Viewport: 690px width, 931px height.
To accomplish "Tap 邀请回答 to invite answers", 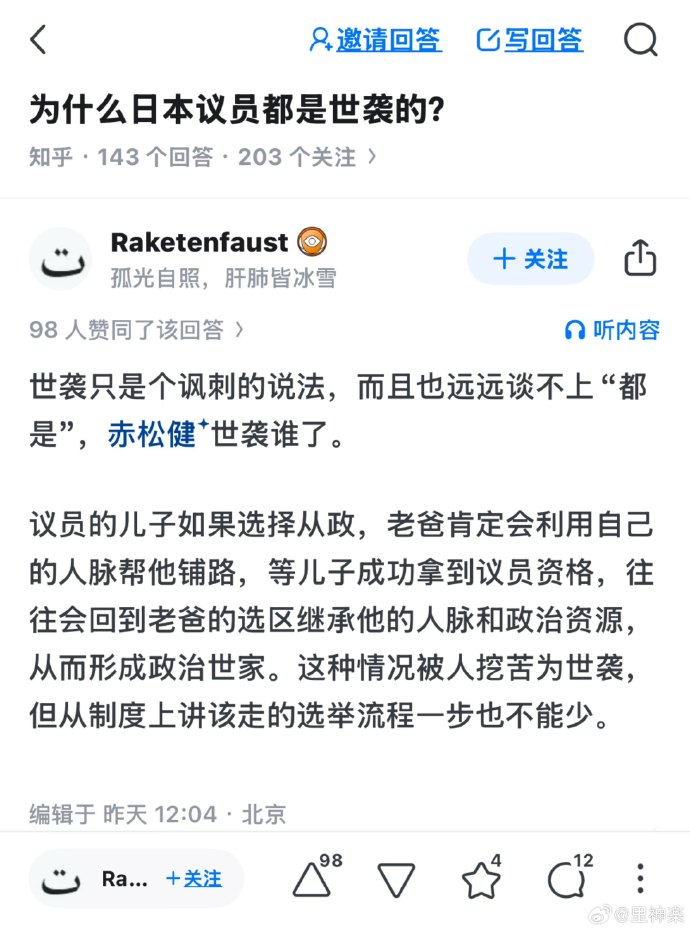I will pyautogui.click(x=375, y=40).
